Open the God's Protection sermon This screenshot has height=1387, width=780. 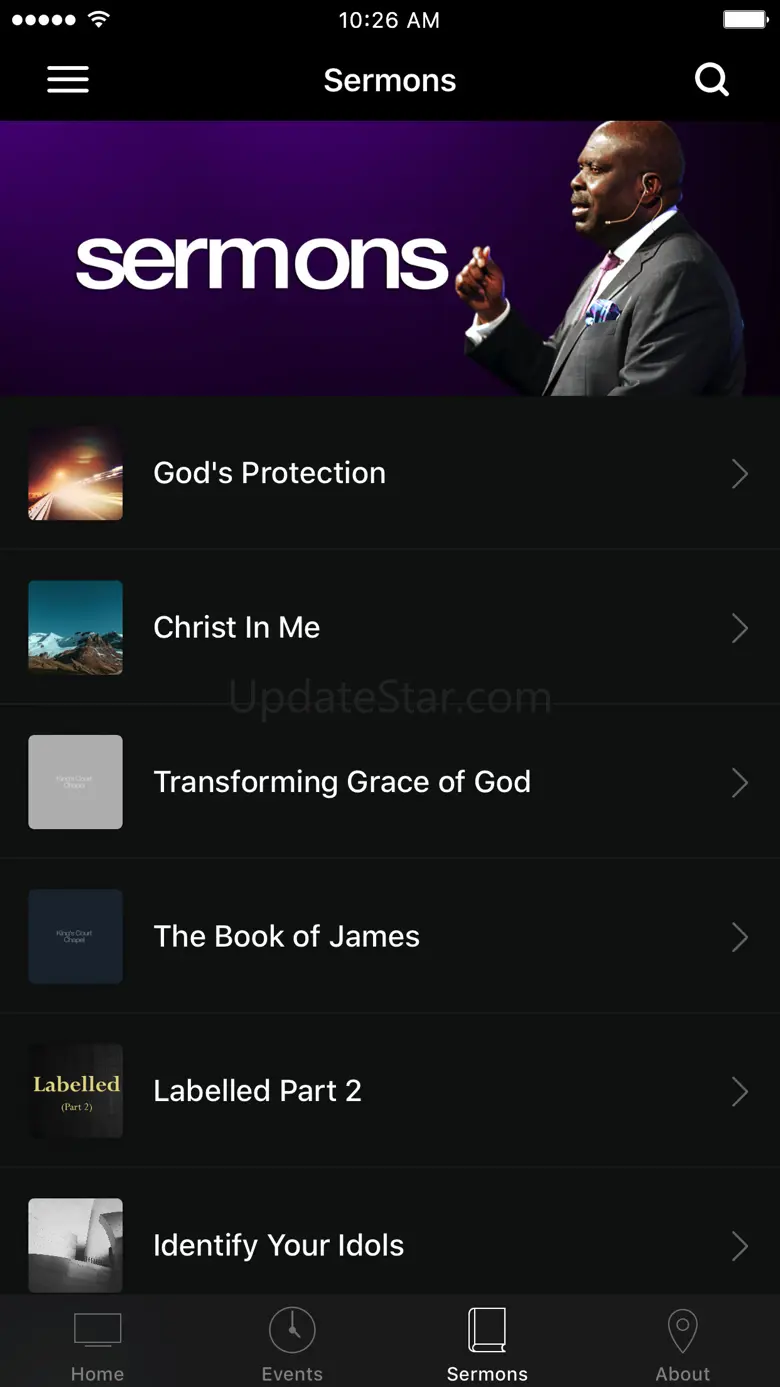tap(389, 473)
